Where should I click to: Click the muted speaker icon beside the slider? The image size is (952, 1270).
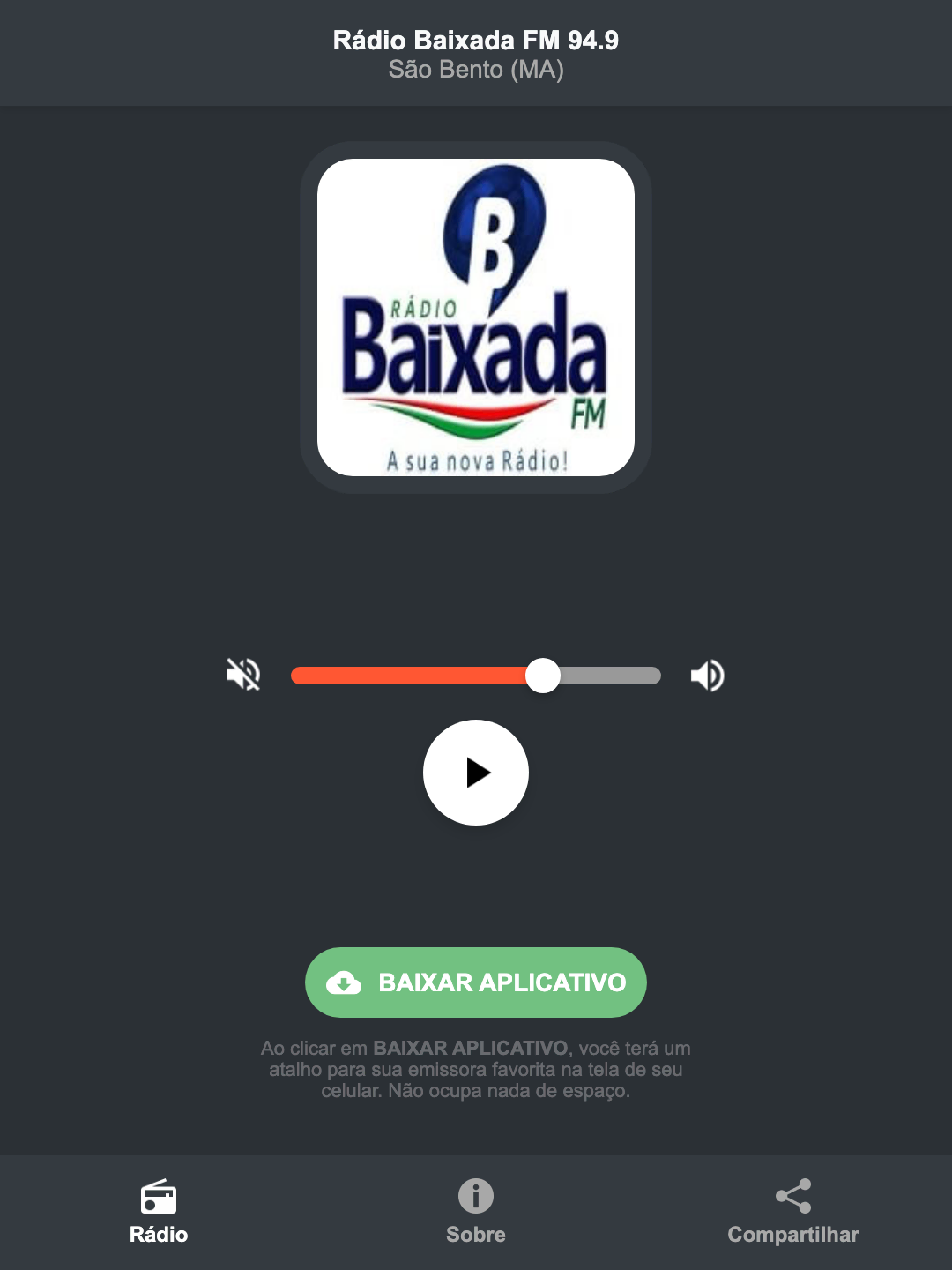pyautogui.click(x=242, y=675)
